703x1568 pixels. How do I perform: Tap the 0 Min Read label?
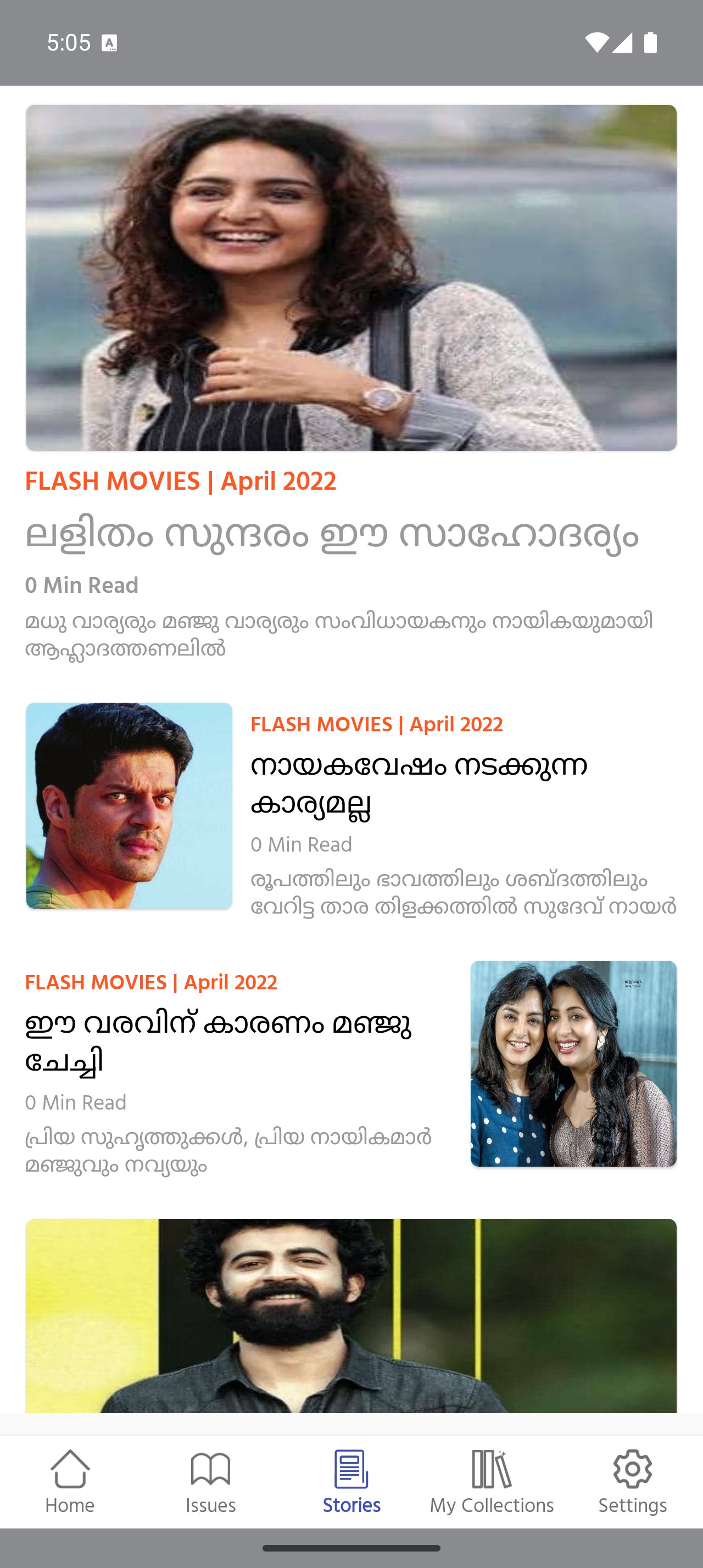pos(81,586)
